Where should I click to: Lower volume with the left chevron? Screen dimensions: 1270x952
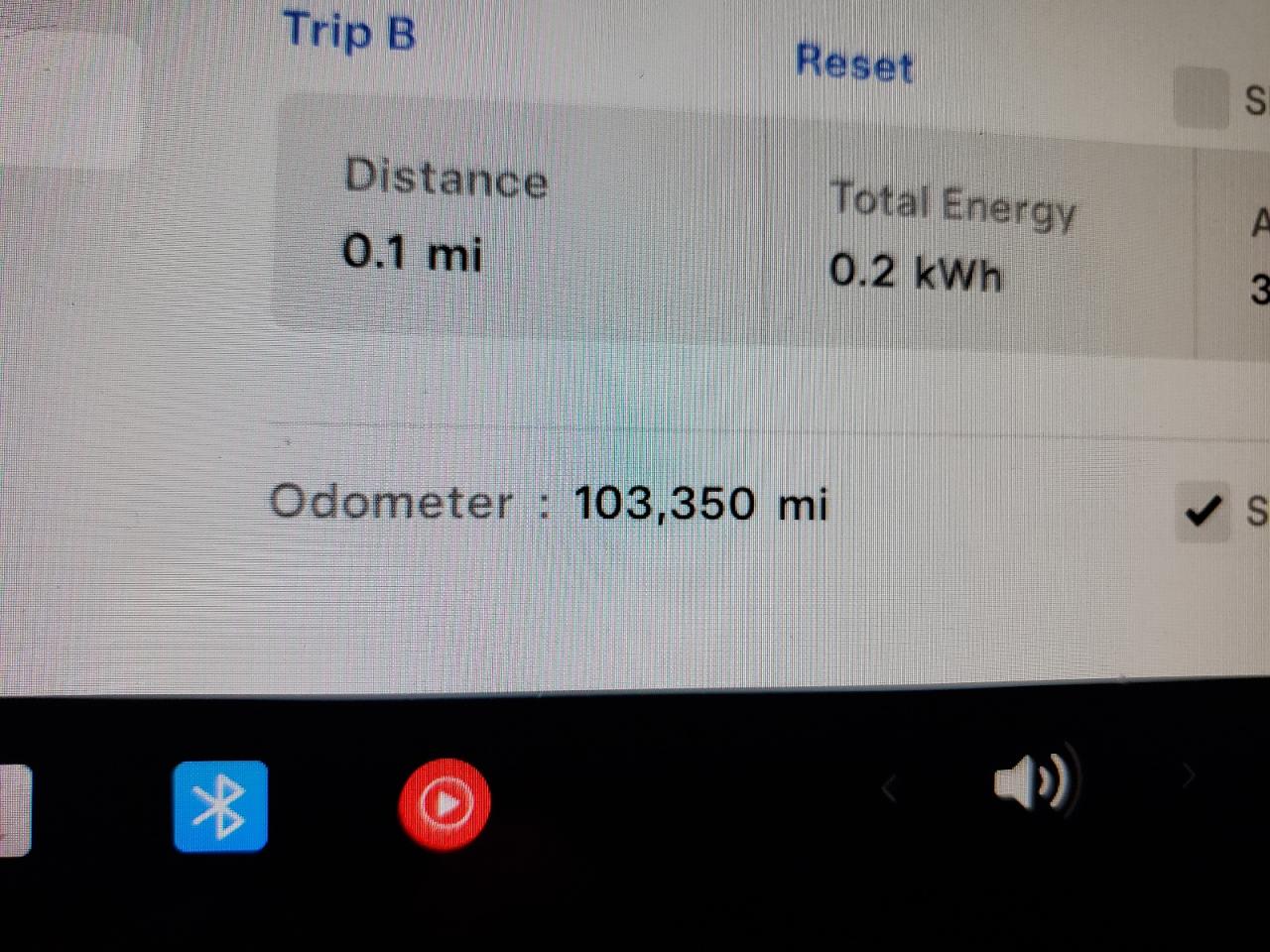[890, 789]
